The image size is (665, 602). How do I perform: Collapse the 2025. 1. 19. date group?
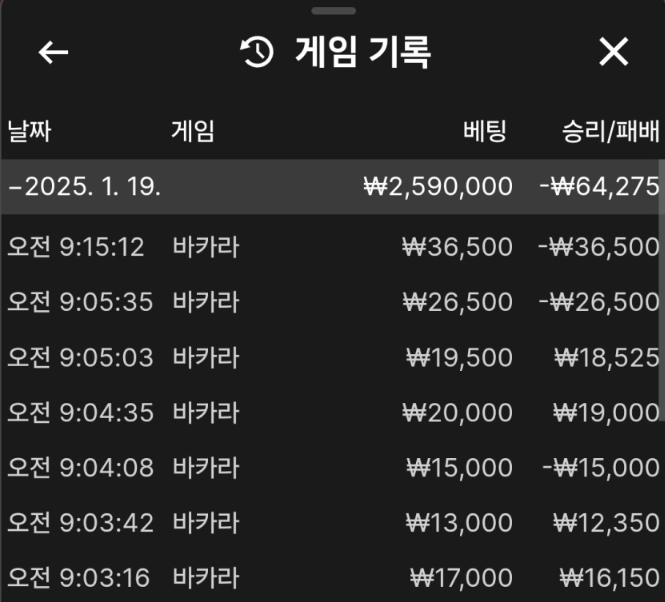(84, 186)
